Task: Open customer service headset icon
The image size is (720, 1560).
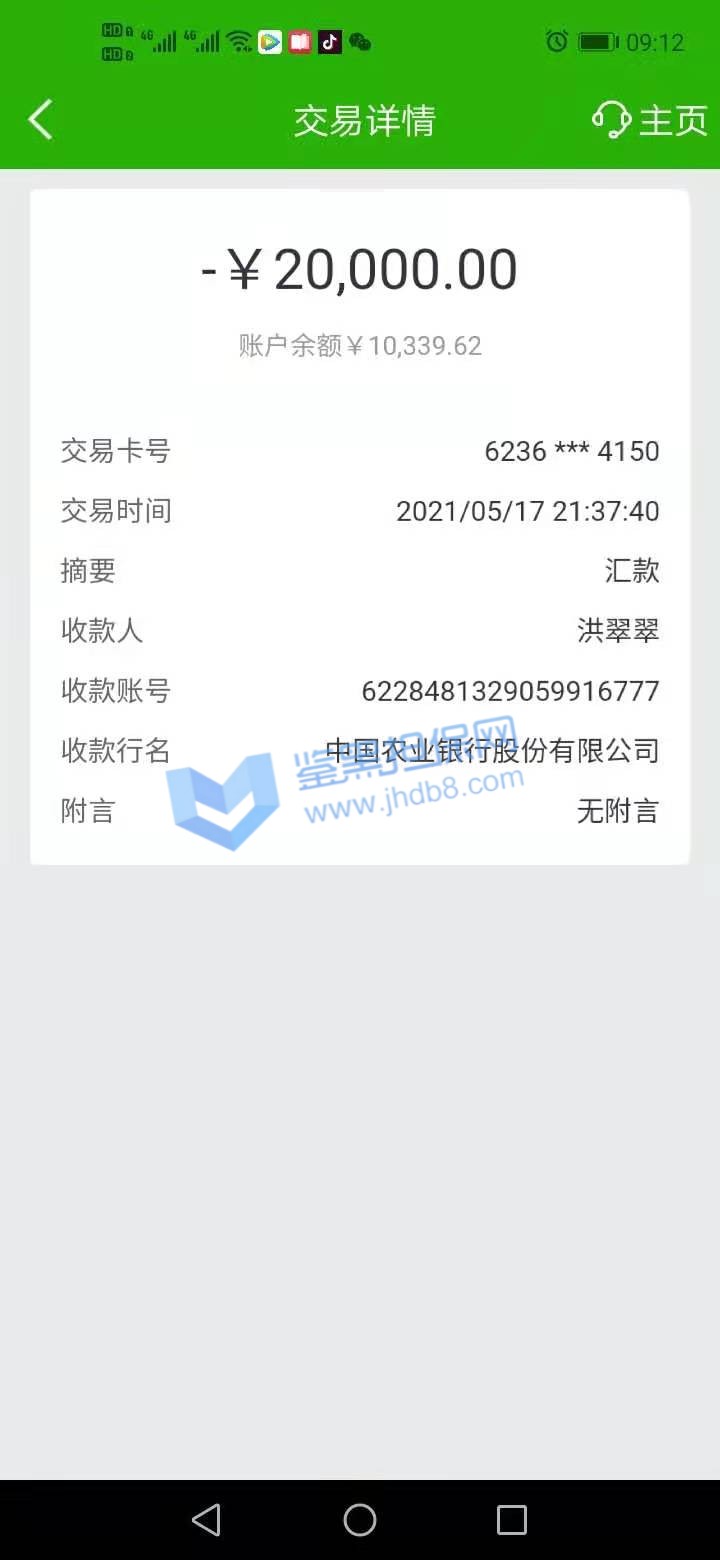Action: coord(611,120)
